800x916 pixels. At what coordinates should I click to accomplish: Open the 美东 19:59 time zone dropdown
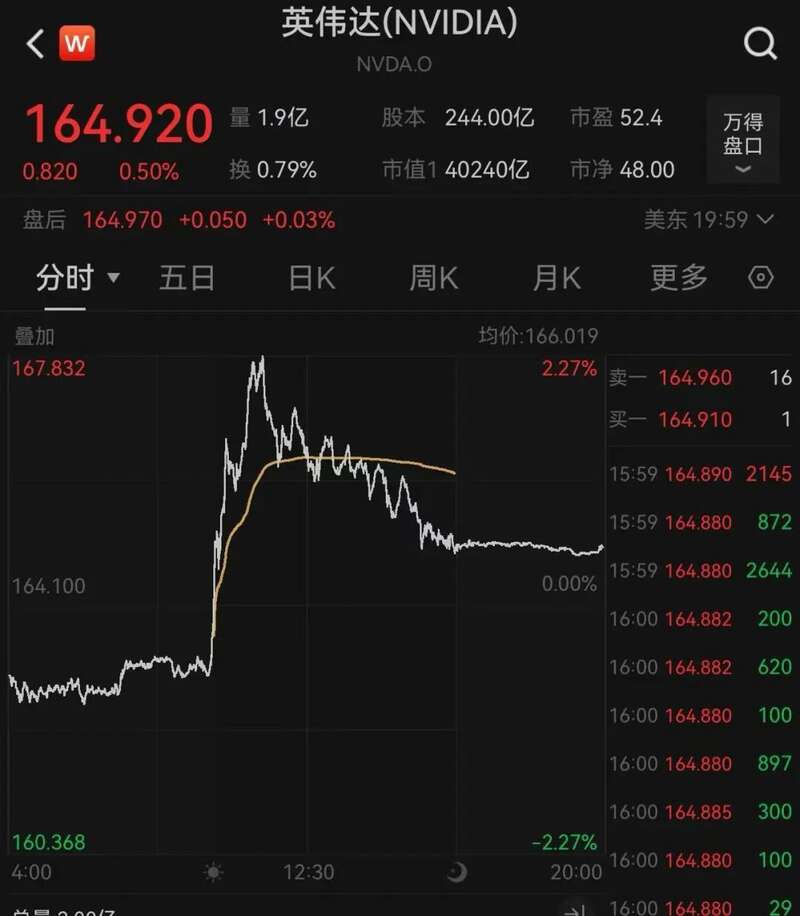pyautogui.click(x=709, y=219)
